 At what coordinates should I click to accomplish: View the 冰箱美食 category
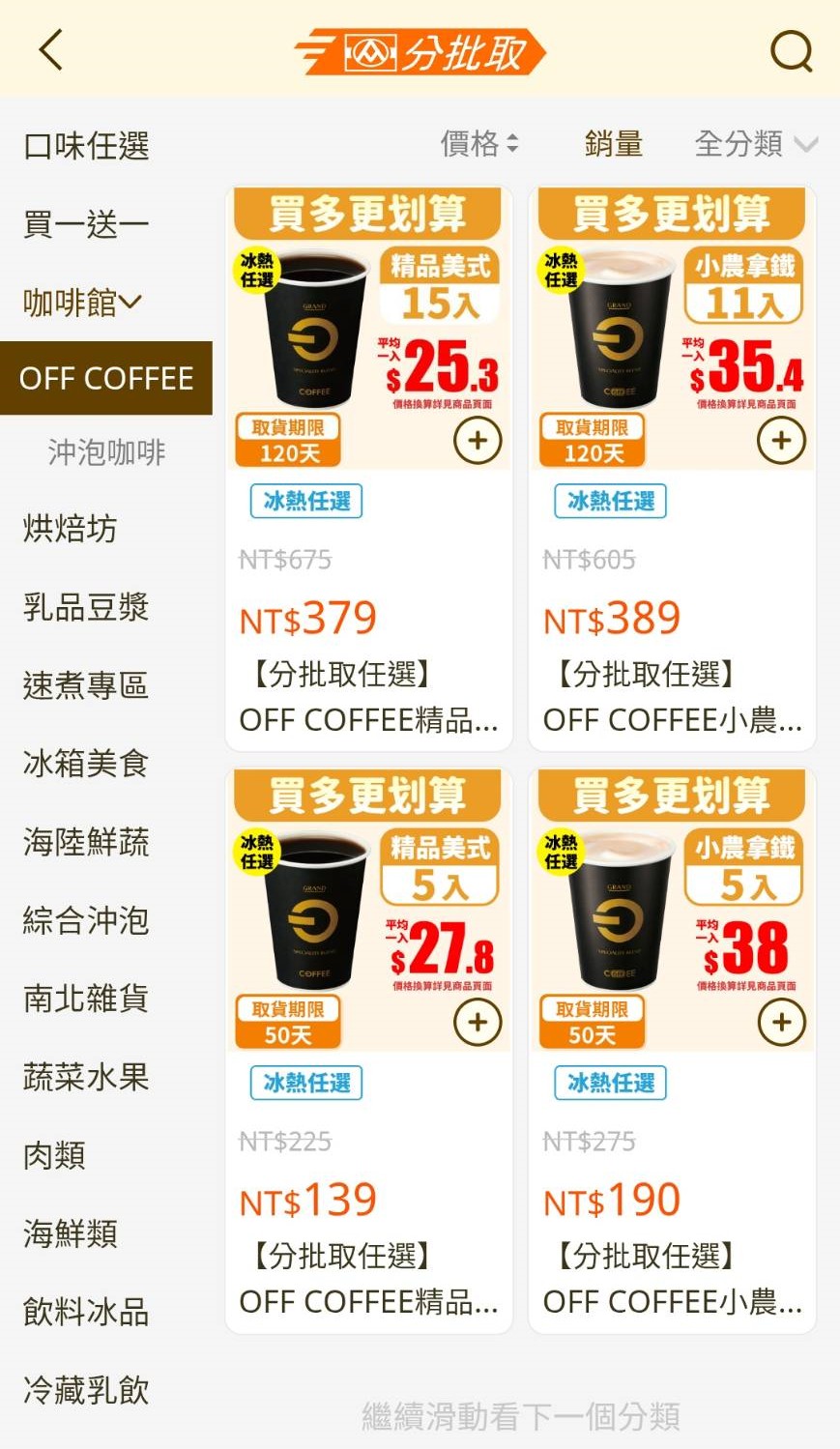(86, 764)
